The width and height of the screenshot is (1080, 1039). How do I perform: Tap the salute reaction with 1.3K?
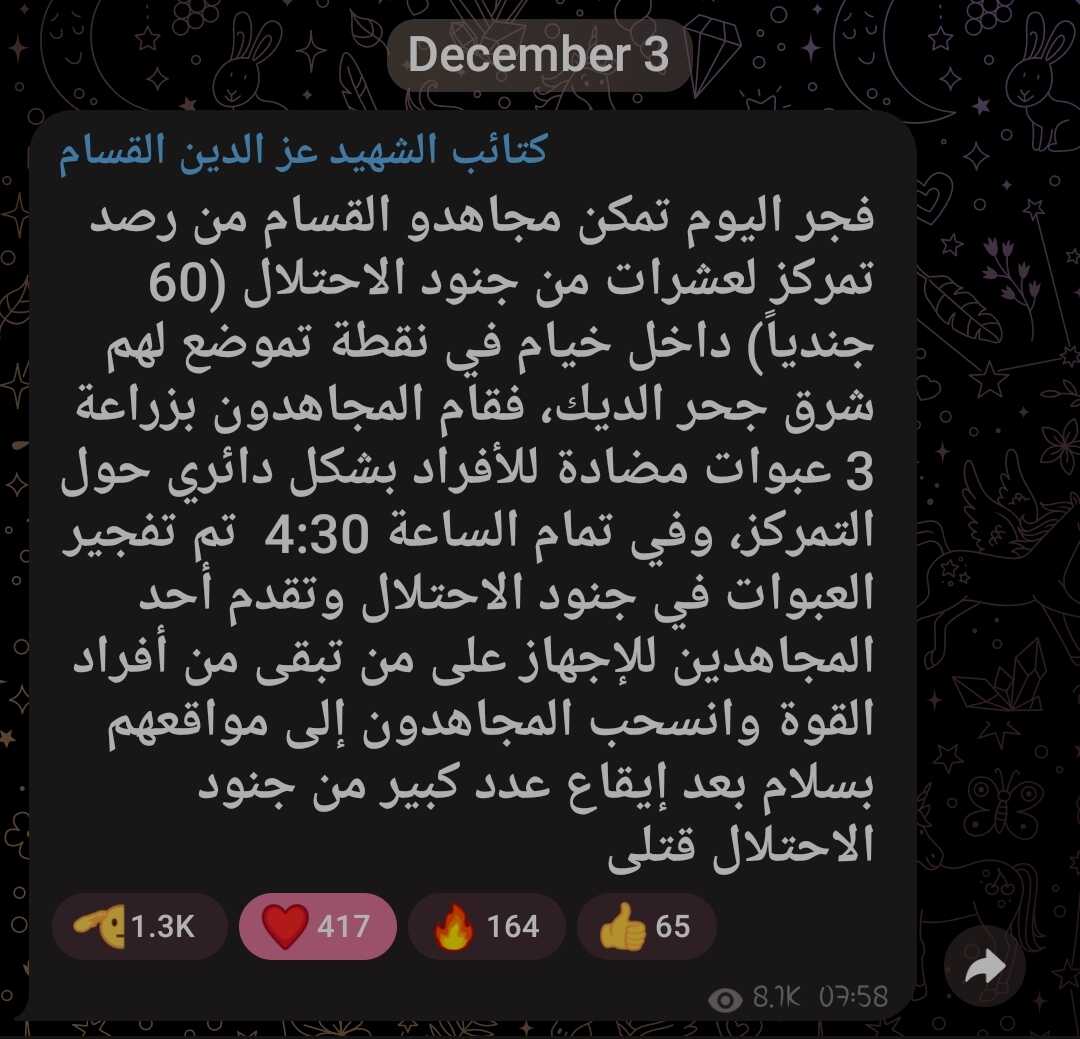click(x=139, y=927)
